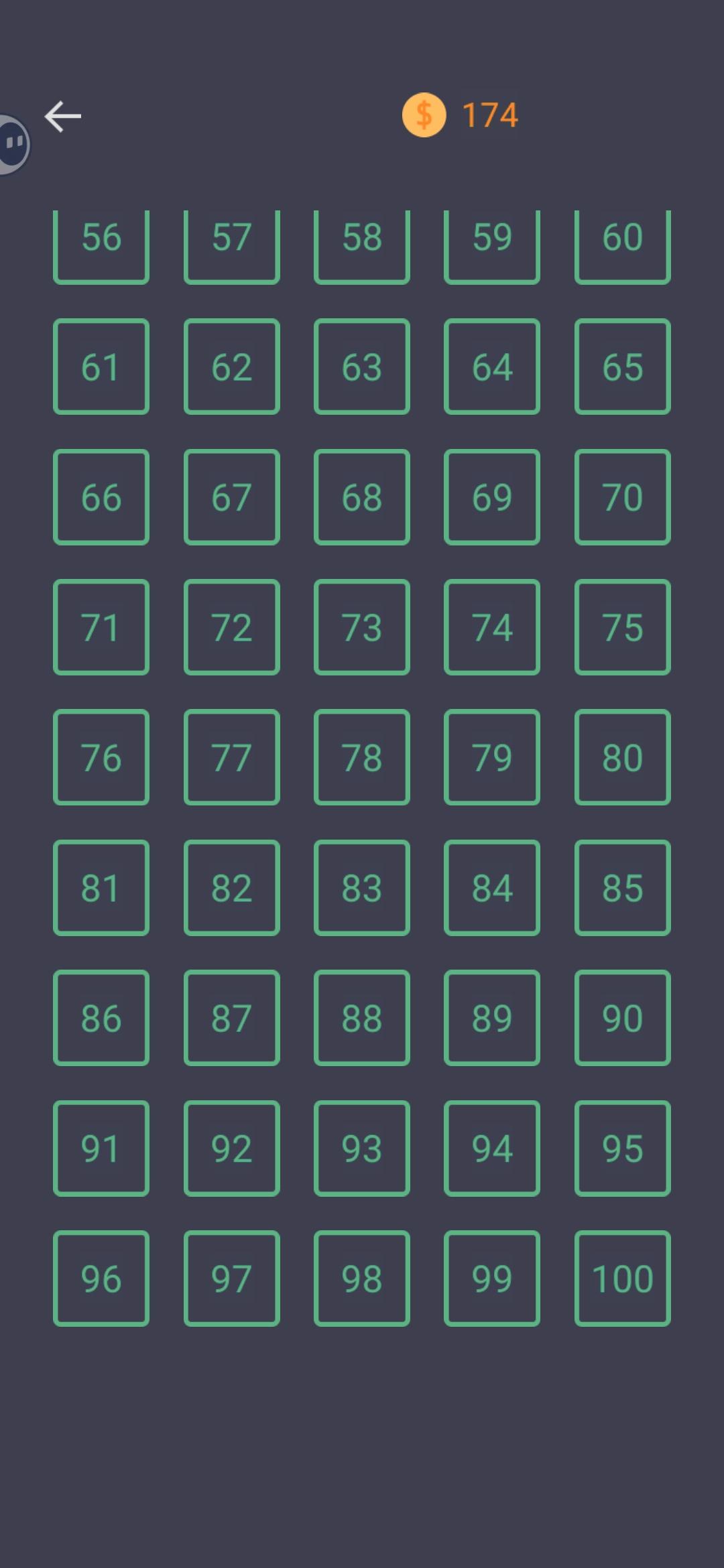Pick level 88 in the center column
This screenshot has height=1568, width=724.
pyautogui.click(x=361, y=1017)
